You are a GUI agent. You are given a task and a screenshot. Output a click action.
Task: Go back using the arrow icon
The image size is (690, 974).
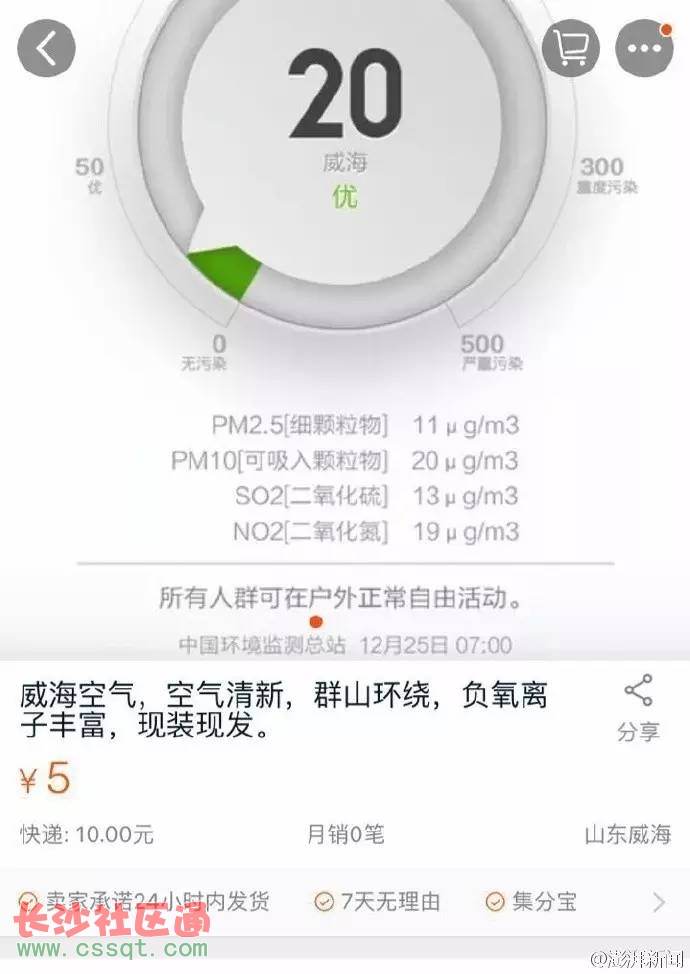coord(46,47)
